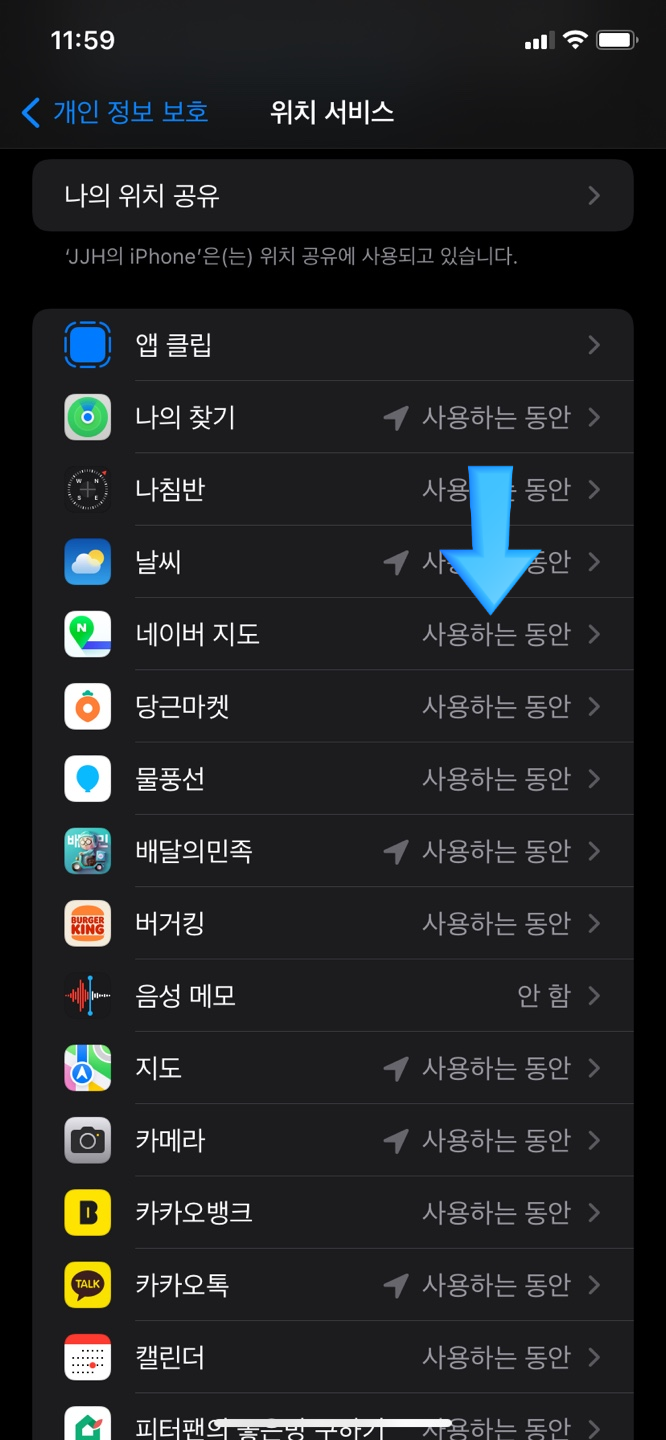The height and width of the screenshot is (1440, 666).
Task: Open 카카오톡 location permission
Action: pyautogui.click(x=333, y=1284)
